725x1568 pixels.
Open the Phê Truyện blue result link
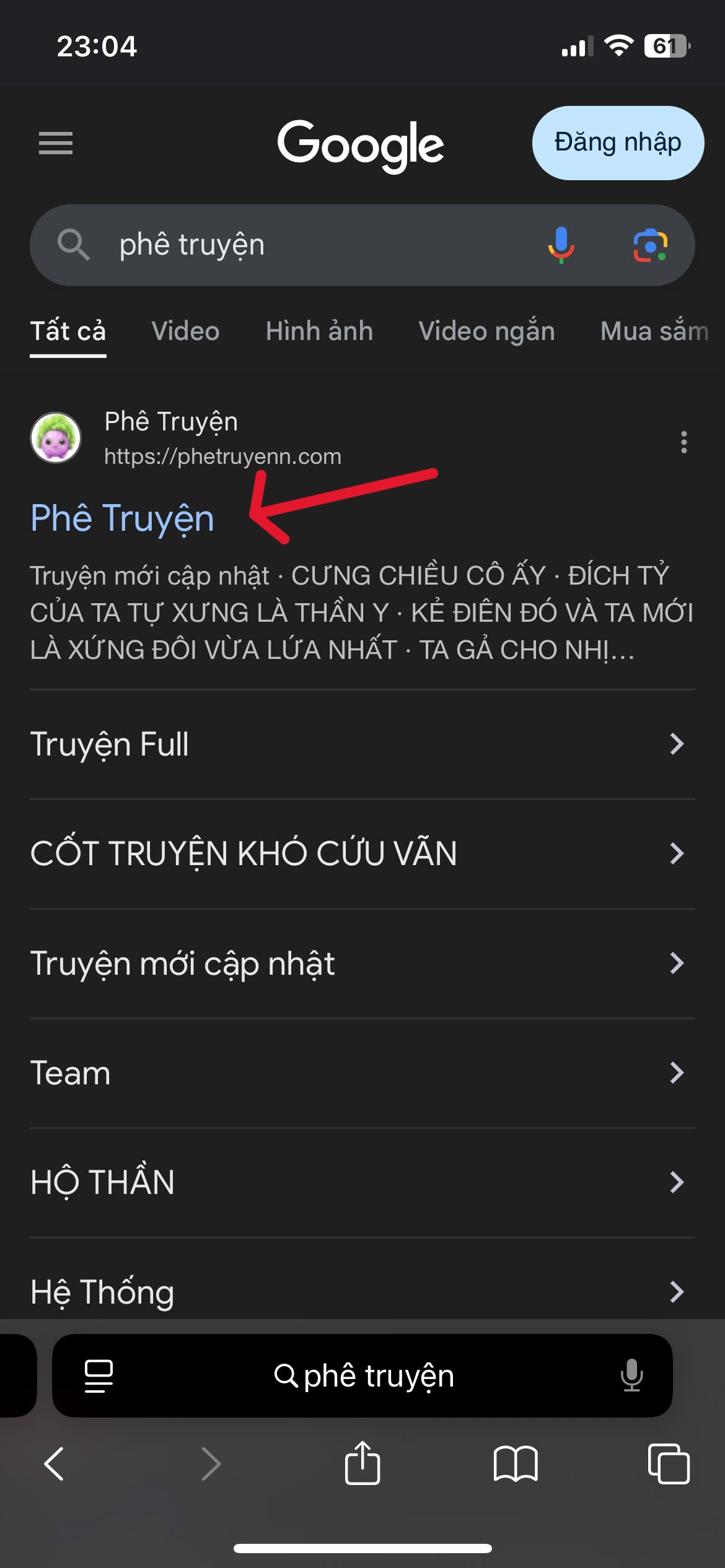122,518
